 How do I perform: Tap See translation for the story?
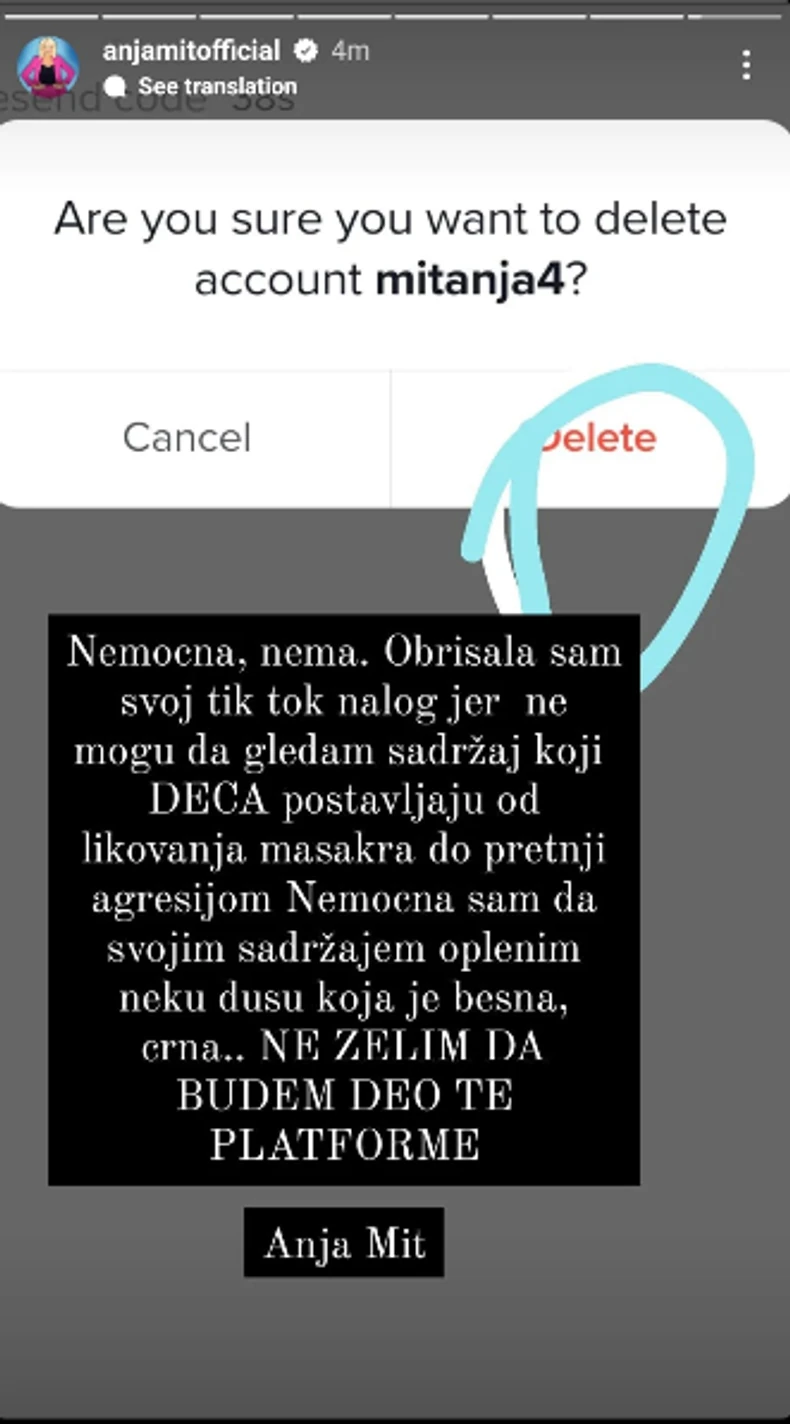pyautogui.click(x=216, y=86)
